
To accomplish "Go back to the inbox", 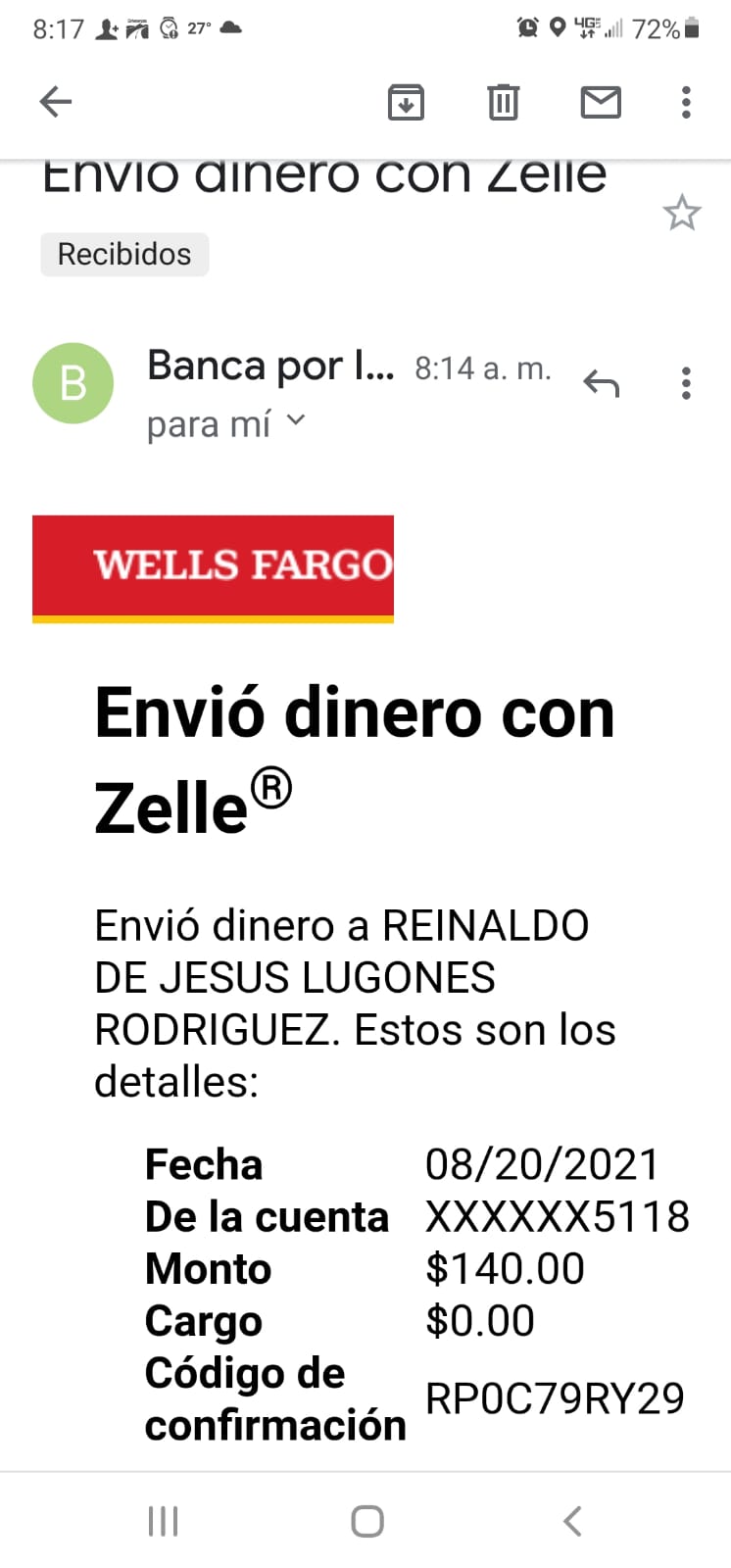I will [56, 101].
